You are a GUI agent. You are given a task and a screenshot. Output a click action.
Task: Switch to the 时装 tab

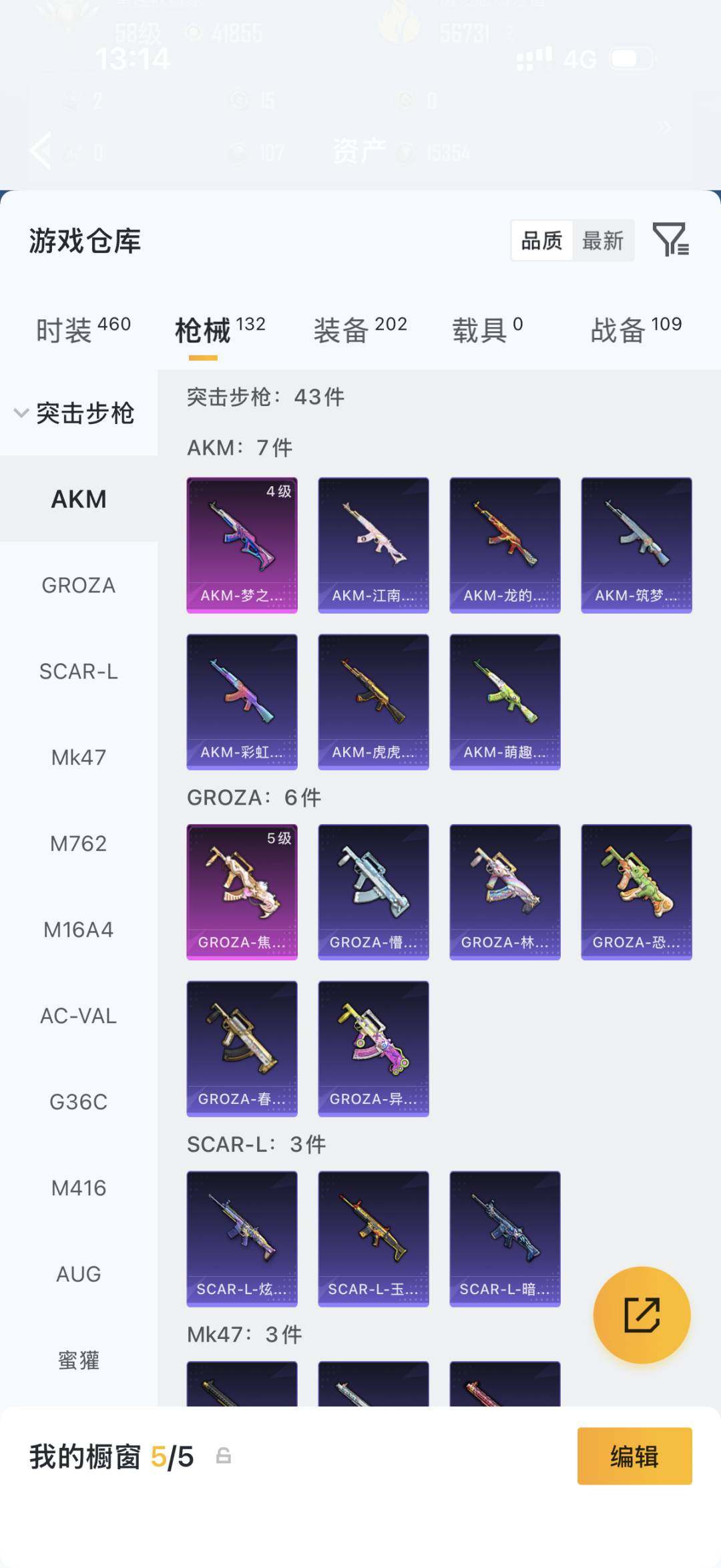[x=83, y=330]
